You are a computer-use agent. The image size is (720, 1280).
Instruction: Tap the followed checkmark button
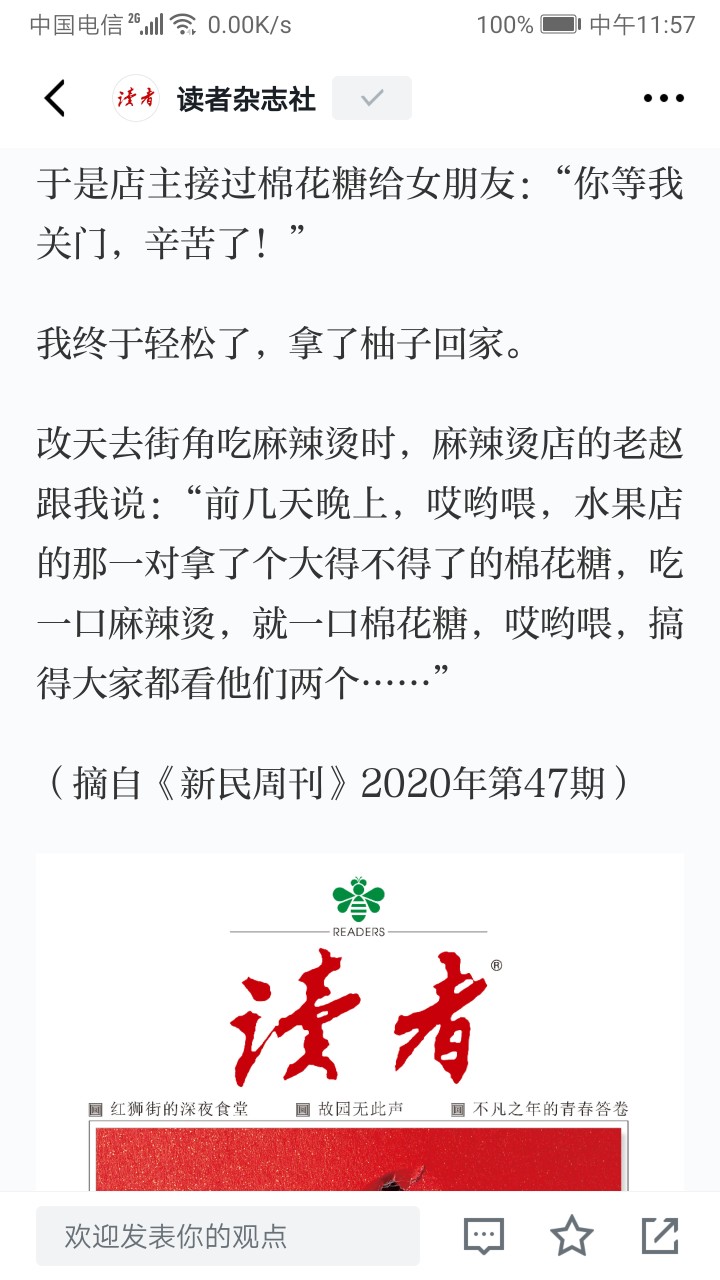pyautogui.click(x=372, y=98)
